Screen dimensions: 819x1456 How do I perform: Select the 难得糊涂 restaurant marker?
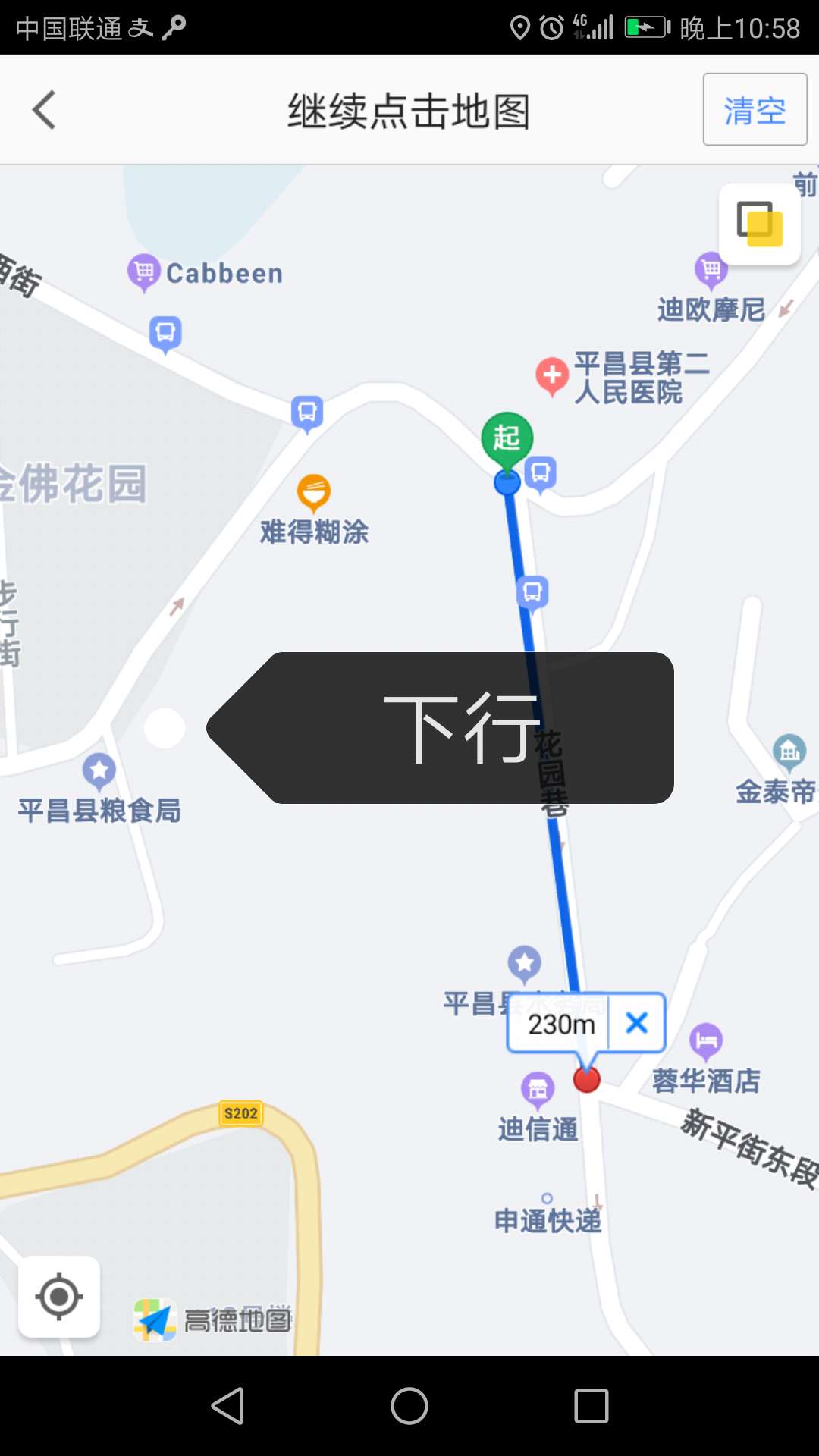313,492
